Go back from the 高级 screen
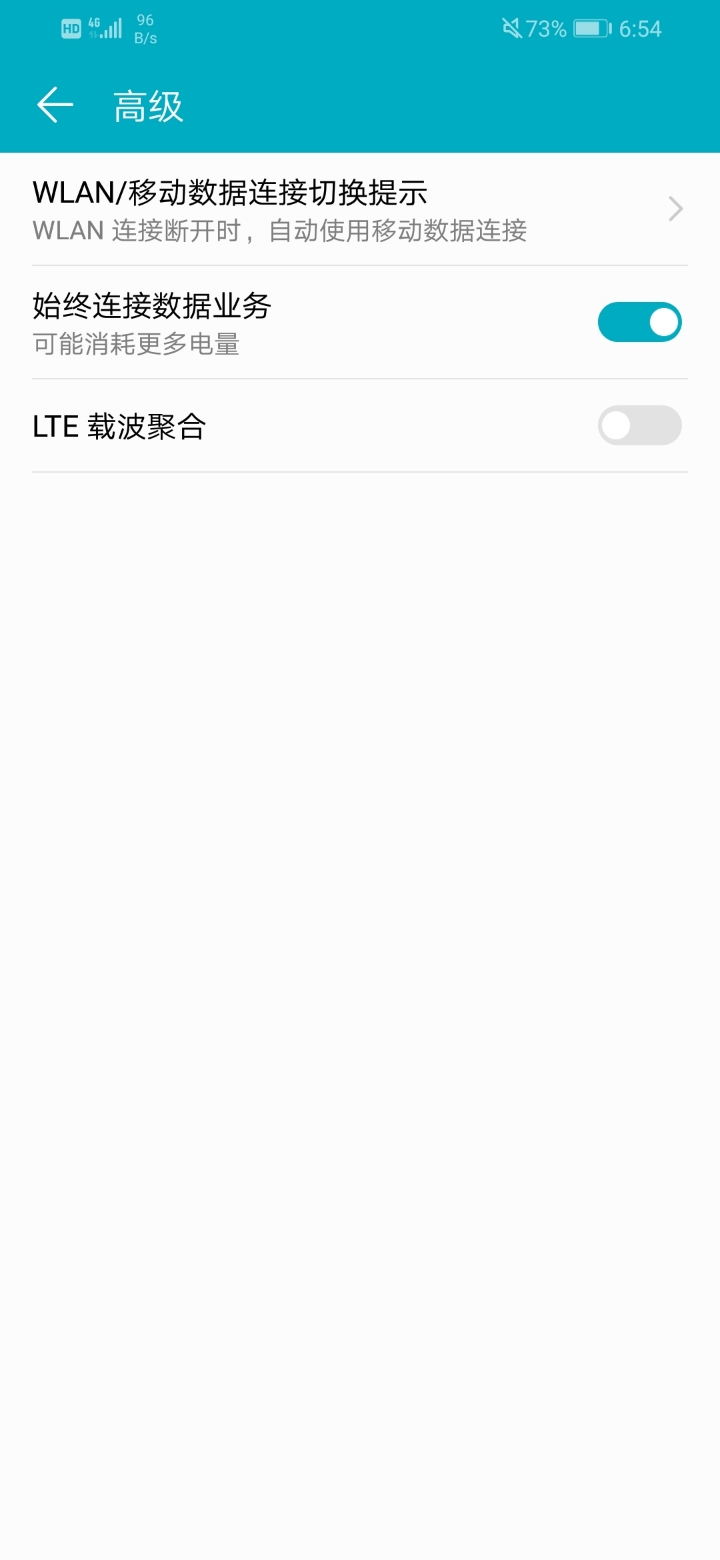The width and height of the screenshot is (720, 1560). click(x=55, y=105)
